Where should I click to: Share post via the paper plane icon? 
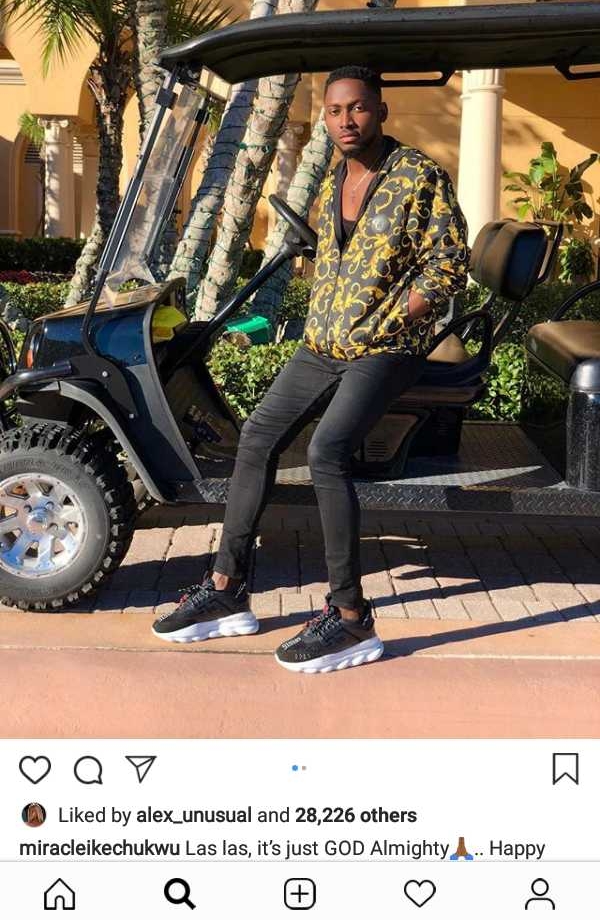pyautogui.click(x=141, y=768)
